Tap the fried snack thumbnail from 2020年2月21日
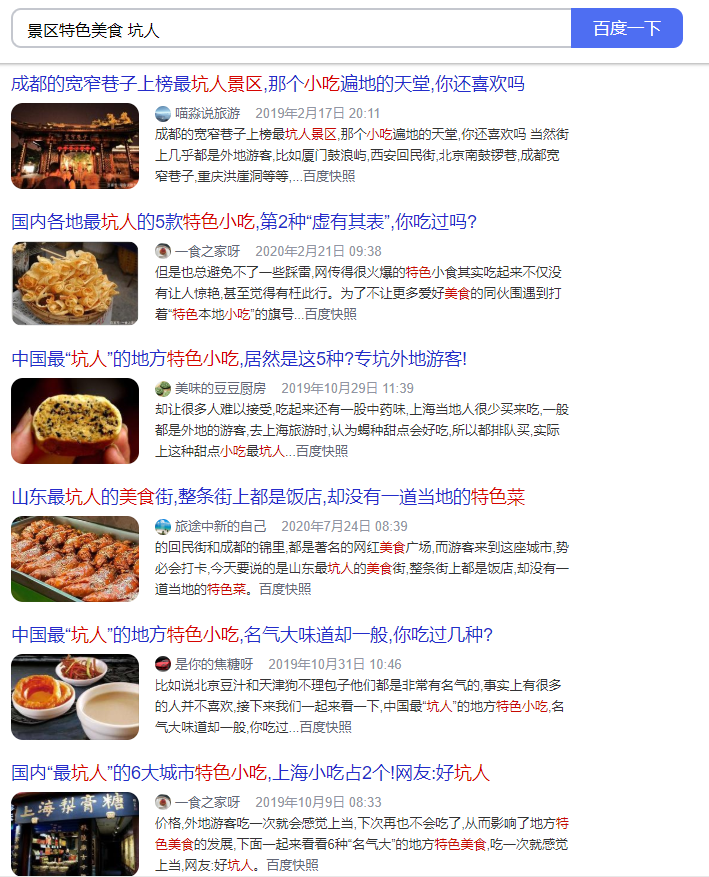Viewport: 709px width, 877px height. click(75, 283)
